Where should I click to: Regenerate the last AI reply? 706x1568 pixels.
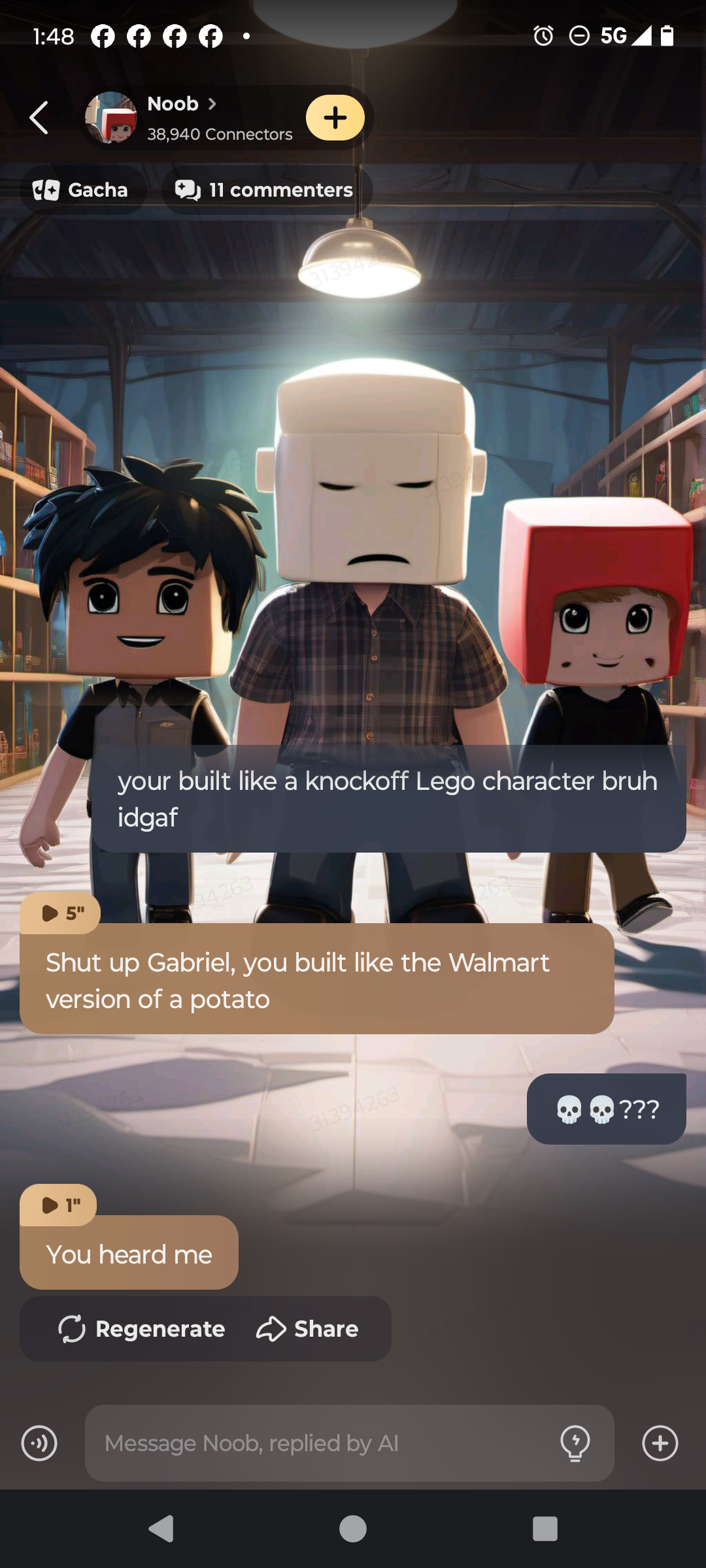click(142, 1329)
